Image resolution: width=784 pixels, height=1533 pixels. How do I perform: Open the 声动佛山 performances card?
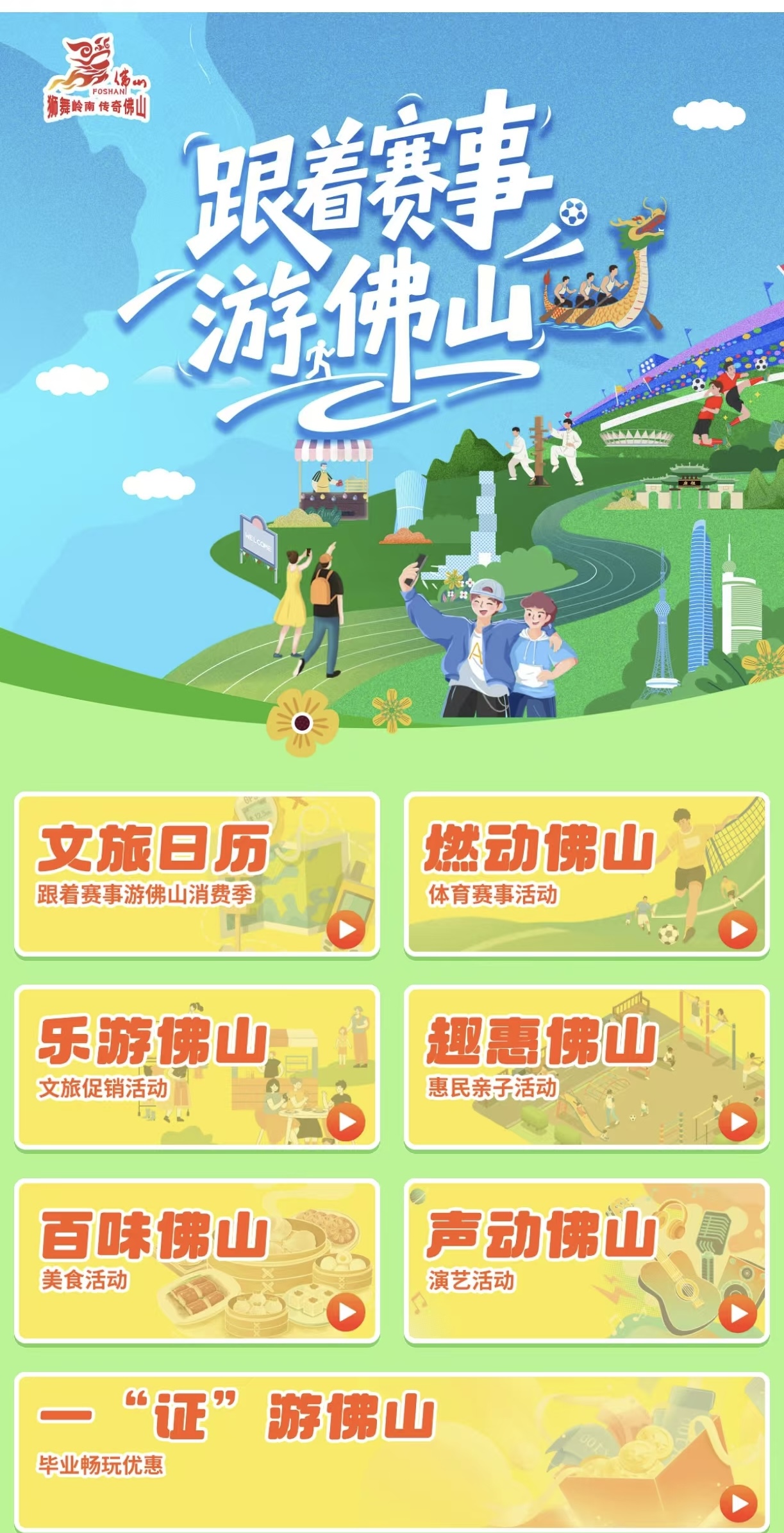click(586, 1260)
